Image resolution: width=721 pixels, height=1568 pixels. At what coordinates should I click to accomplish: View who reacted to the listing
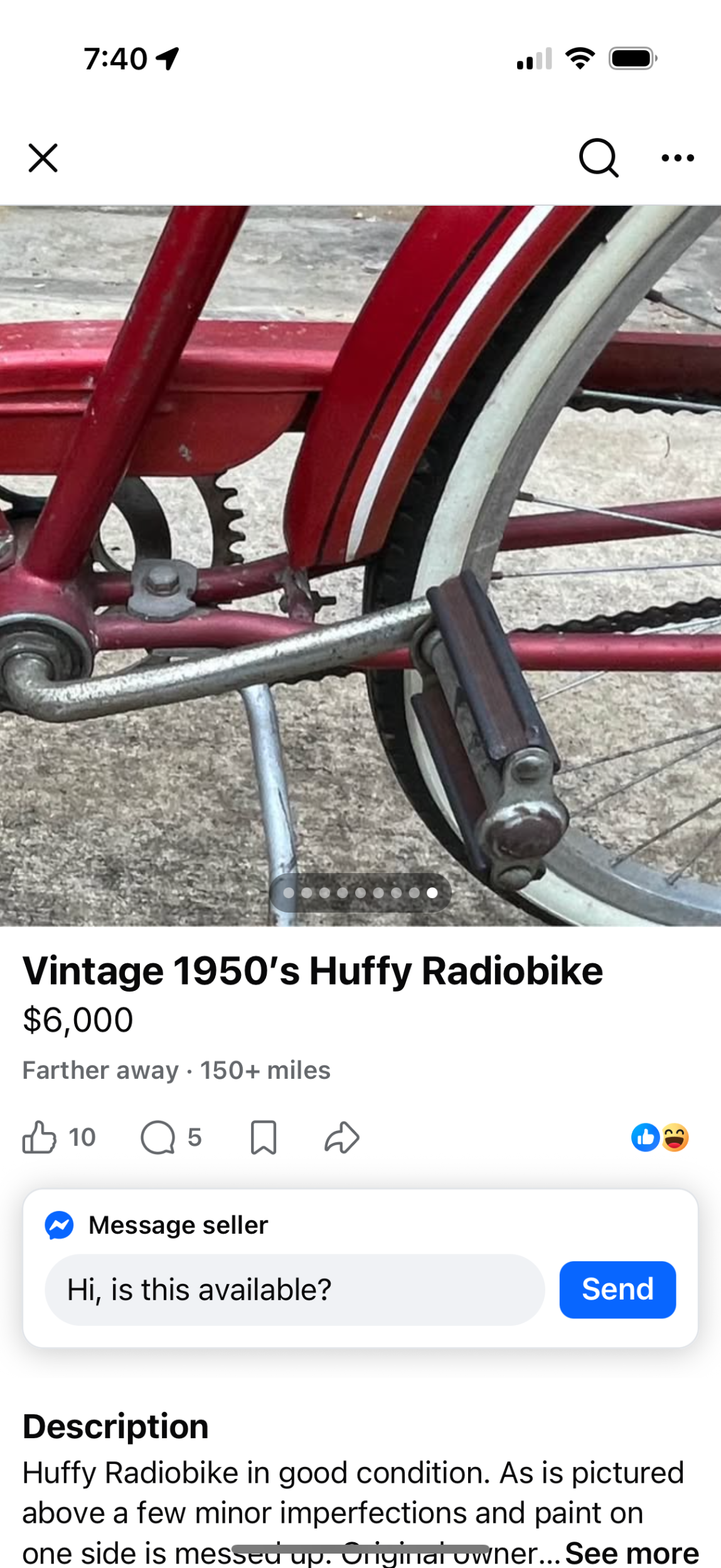point(660,1137)
